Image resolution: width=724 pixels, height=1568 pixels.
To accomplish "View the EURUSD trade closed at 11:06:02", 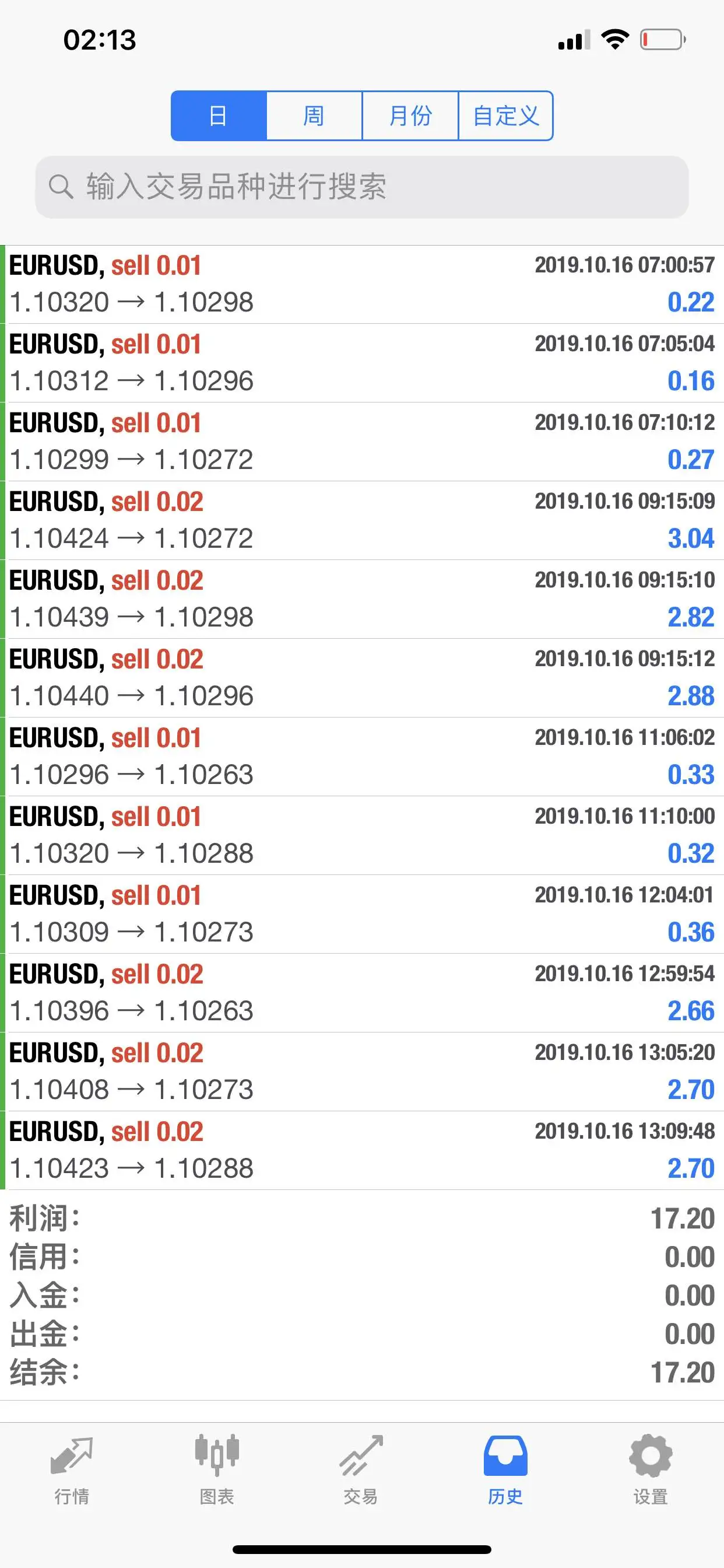I will click(361, 757).
